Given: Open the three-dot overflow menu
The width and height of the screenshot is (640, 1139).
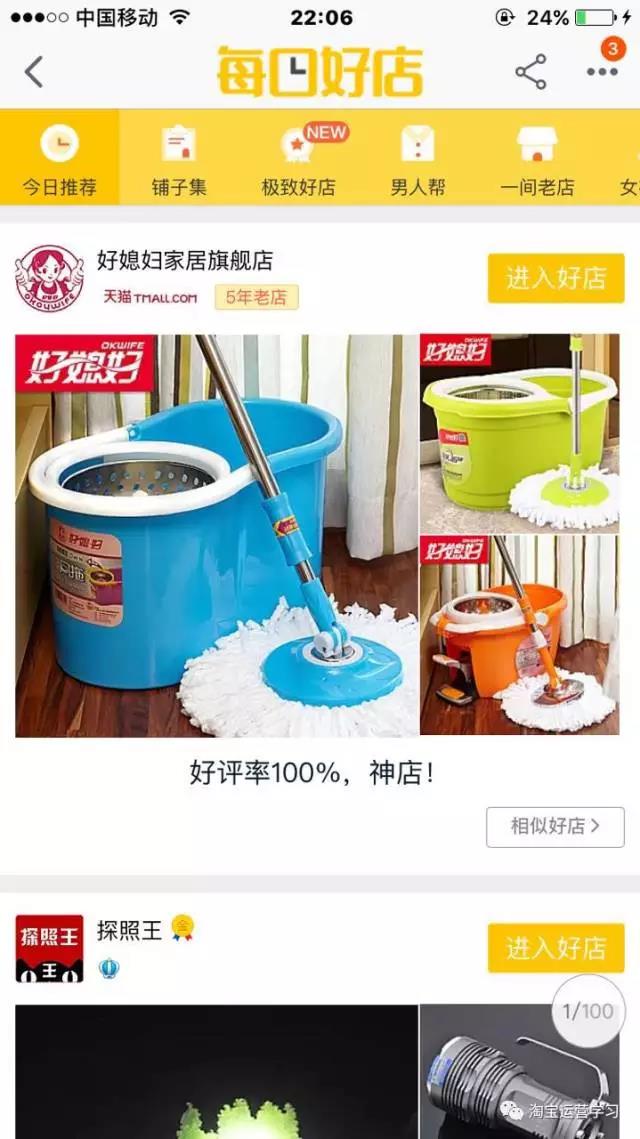Looking at the screenshot, I should coord(602,72).
